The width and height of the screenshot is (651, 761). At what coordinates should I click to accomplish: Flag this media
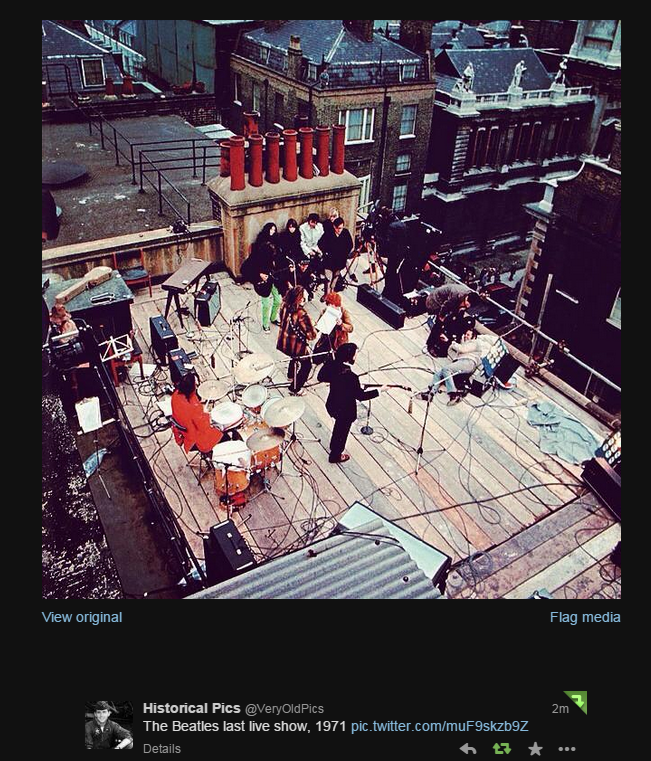(584, 617)
